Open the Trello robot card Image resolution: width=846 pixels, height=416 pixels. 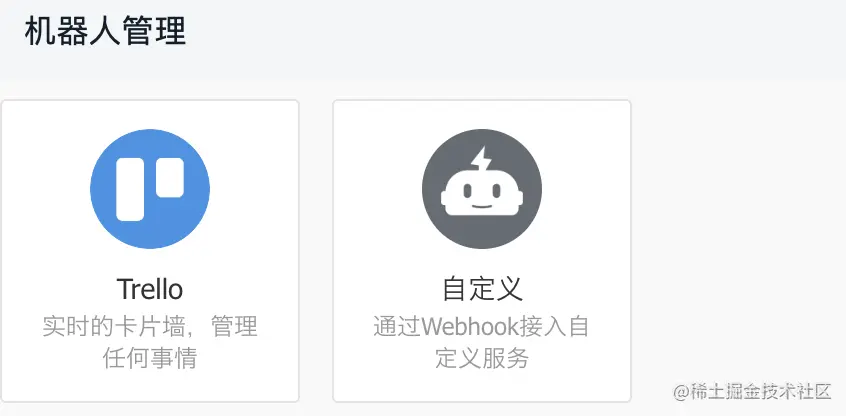[150, 250]
